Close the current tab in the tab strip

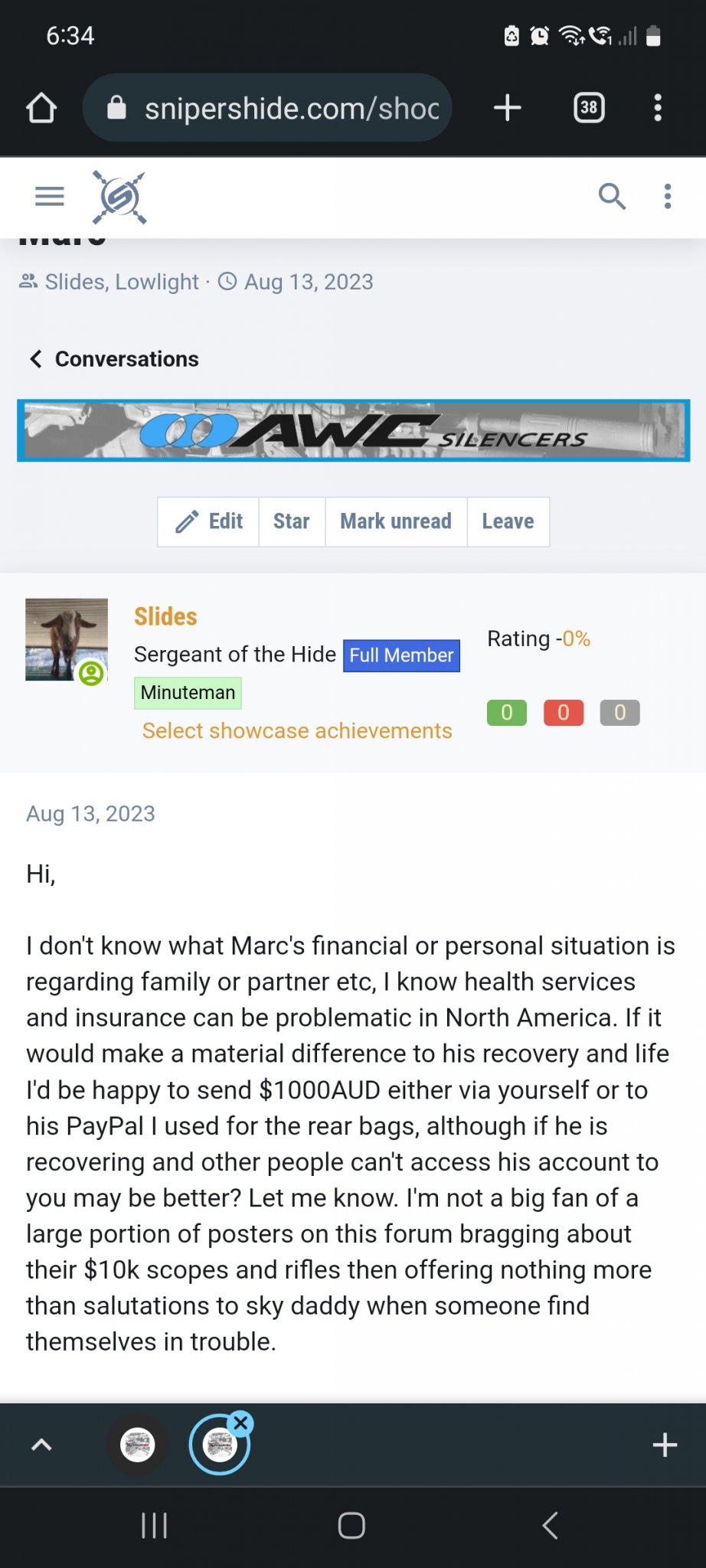tap(241, 1423)
